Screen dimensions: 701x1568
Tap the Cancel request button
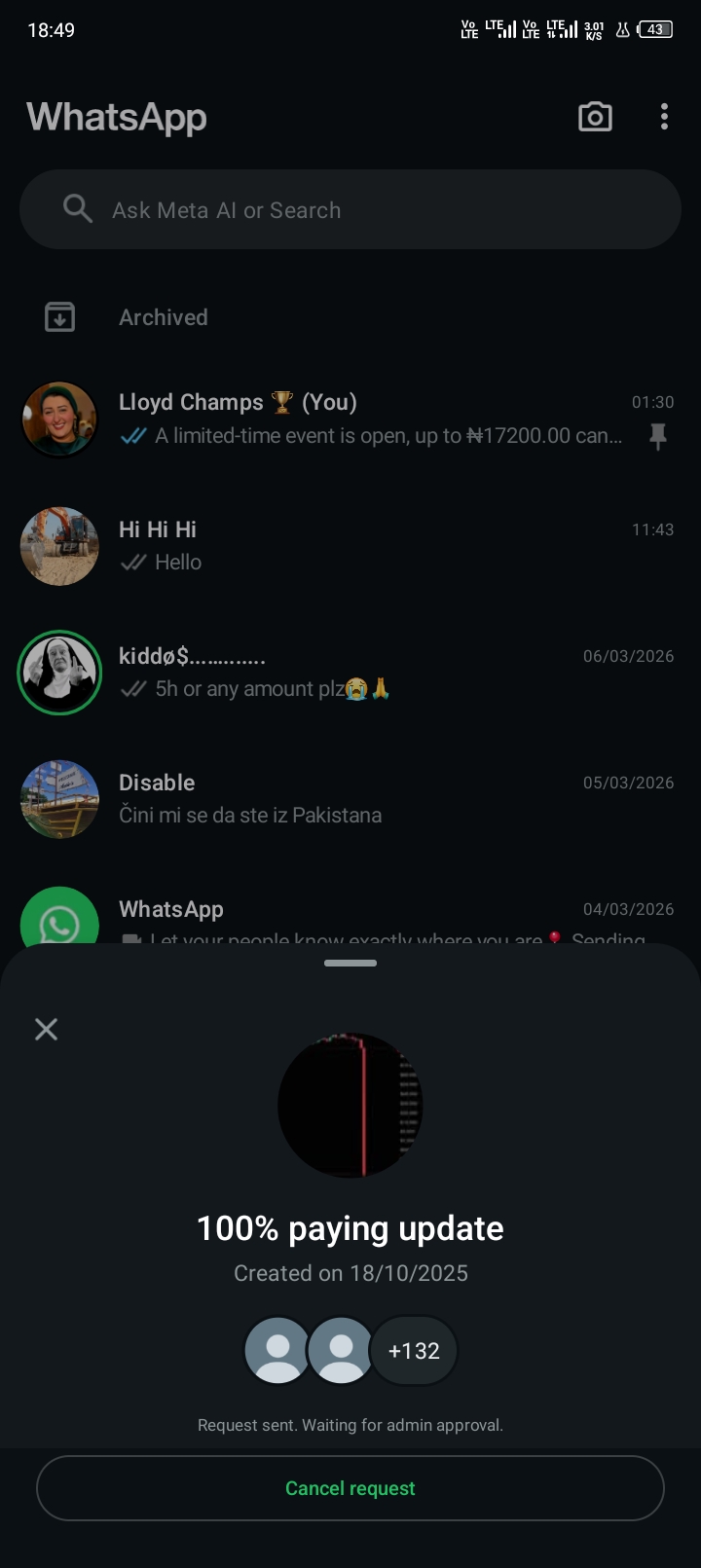click(x=350, y=1487)
